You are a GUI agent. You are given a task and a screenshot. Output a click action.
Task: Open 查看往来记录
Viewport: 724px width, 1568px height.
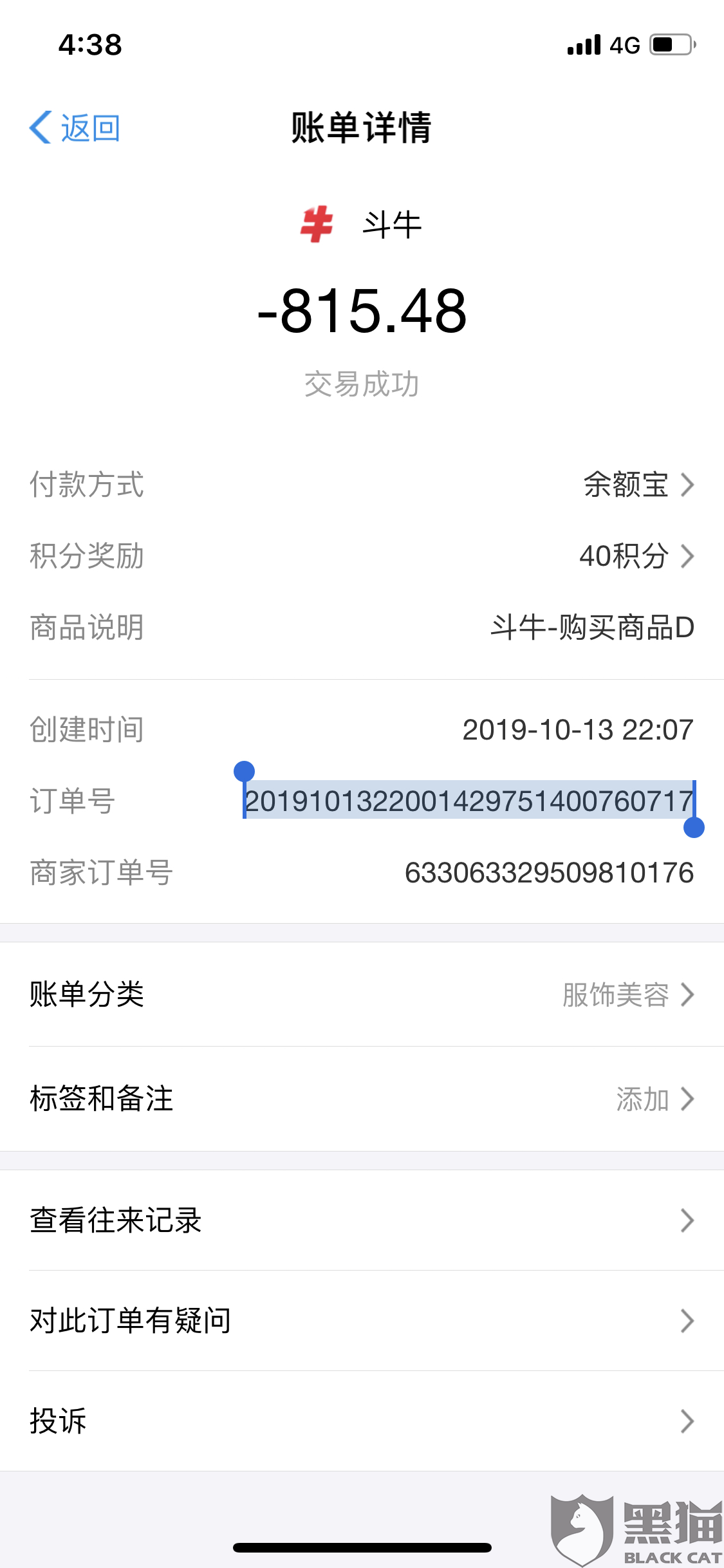pyautogui.click(x=362, y=1220)
